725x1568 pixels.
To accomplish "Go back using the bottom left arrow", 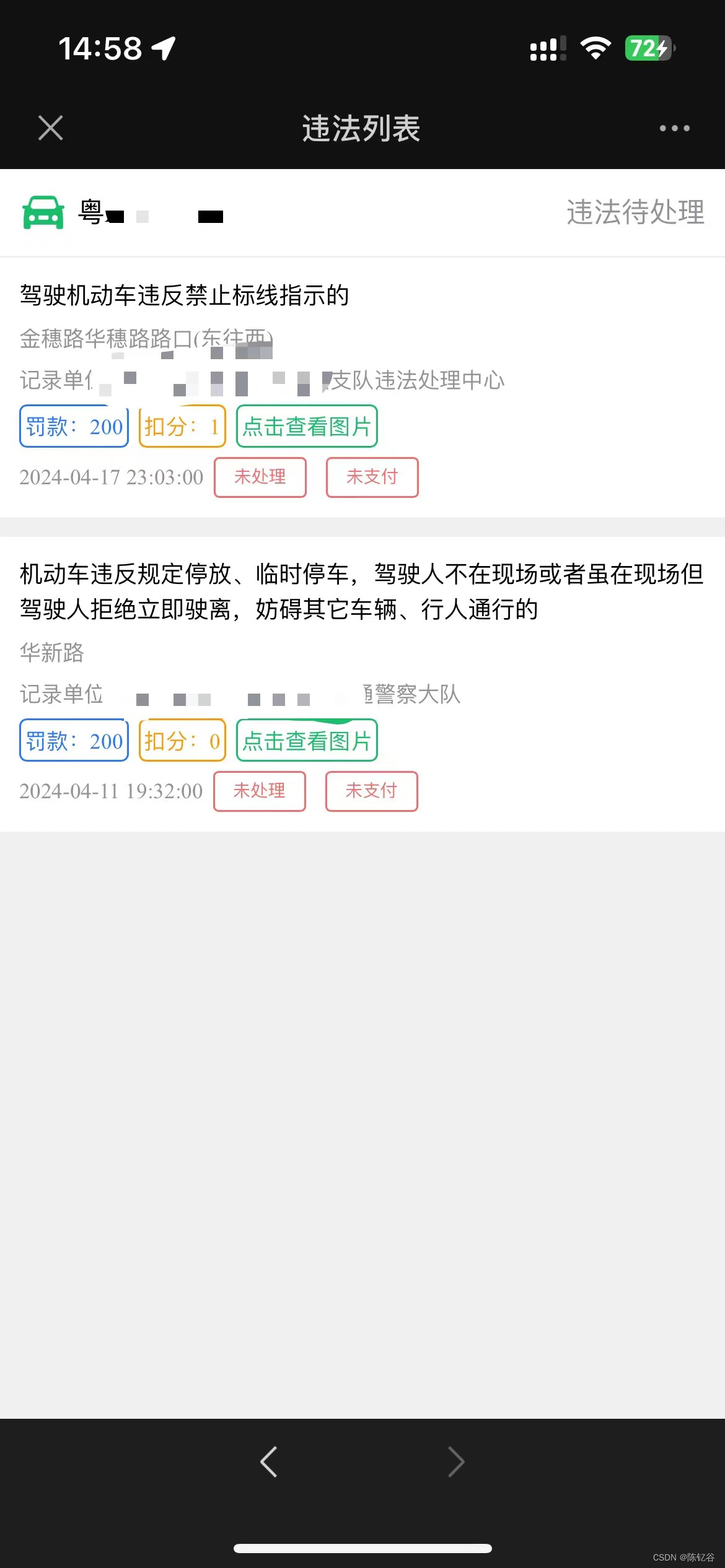I will pyautogui.click(x=269, y=1461).
